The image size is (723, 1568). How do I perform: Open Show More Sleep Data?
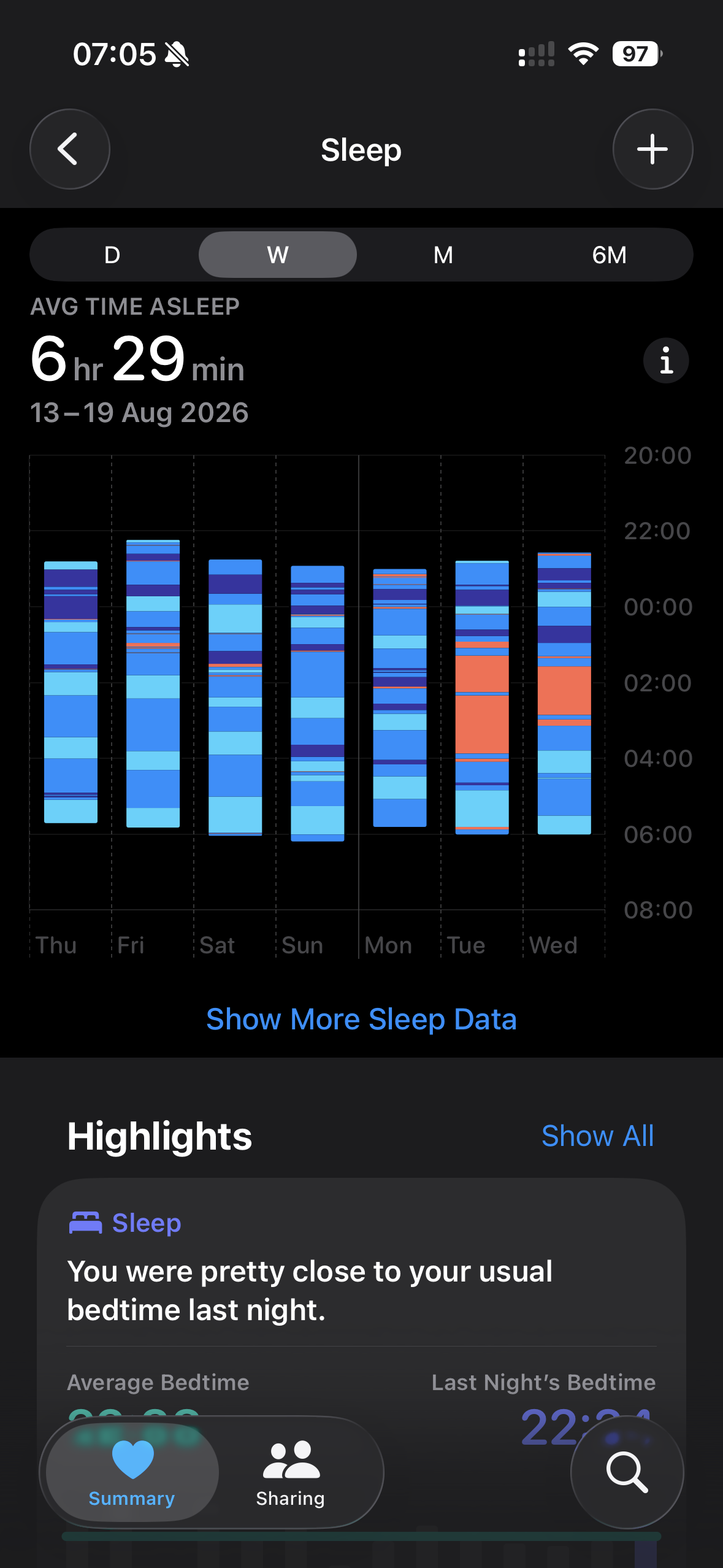pyautogui.click(x=361, y=1019)
